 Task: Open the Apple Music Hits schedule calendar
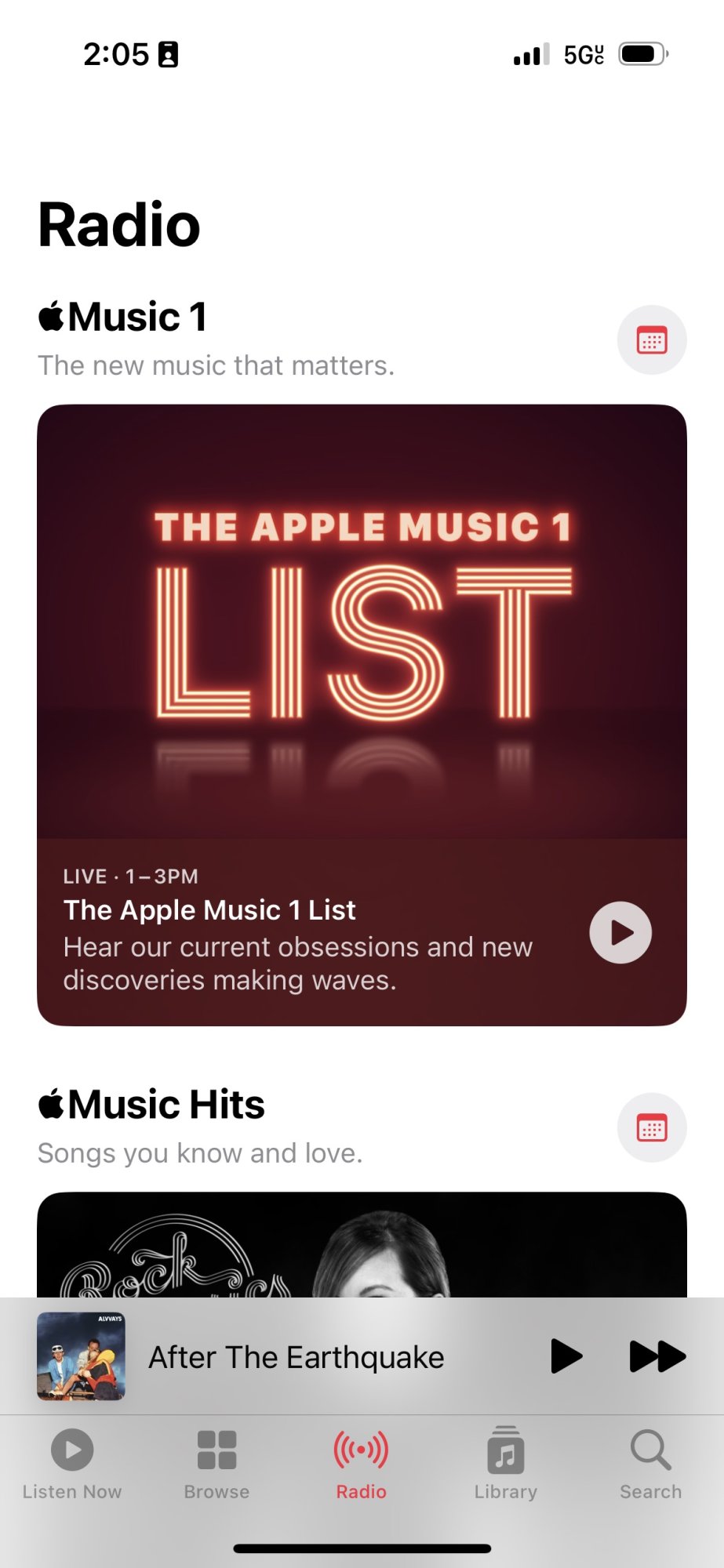pyautogui.click(x=652, y=1128)
